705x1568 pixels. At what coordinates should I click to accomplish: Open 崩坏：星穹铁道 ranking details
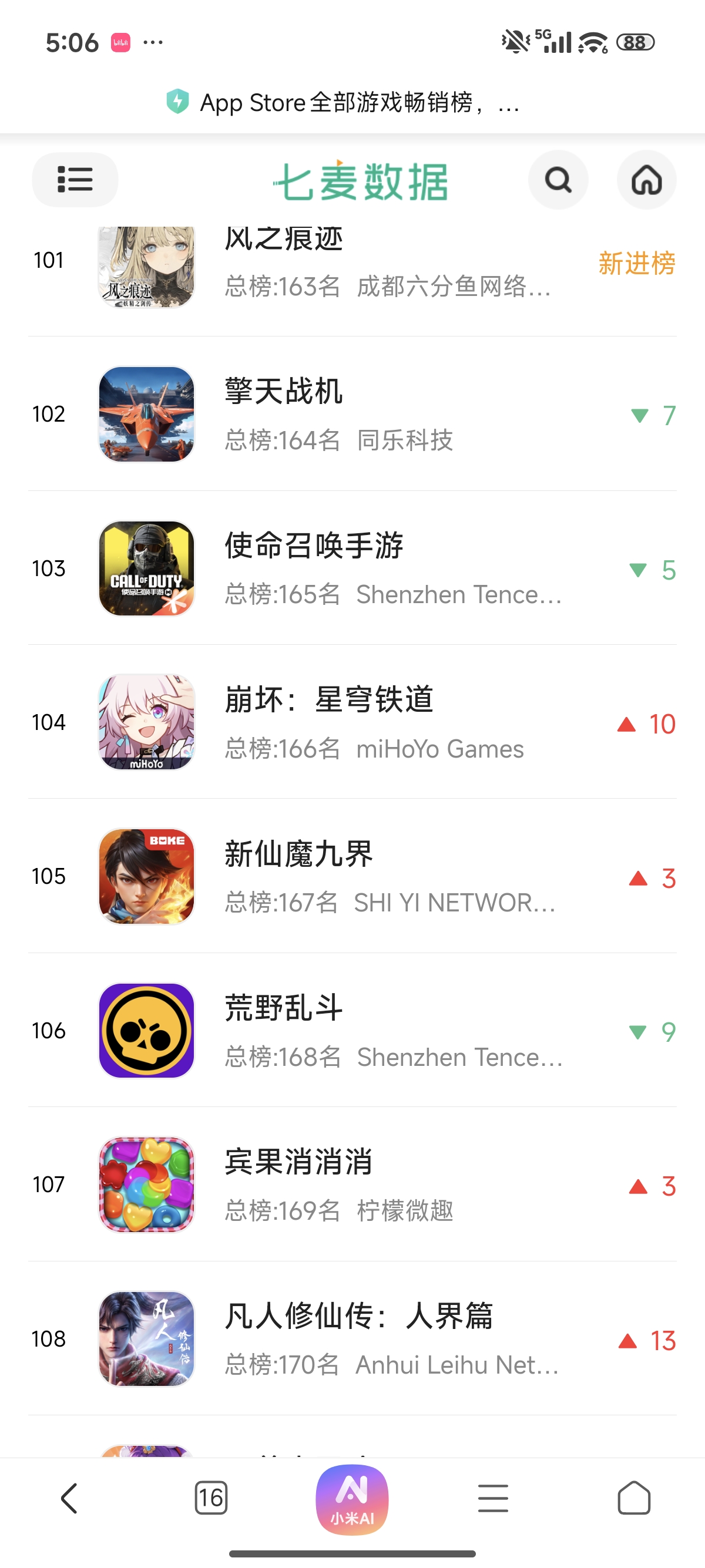coord(329,699)
